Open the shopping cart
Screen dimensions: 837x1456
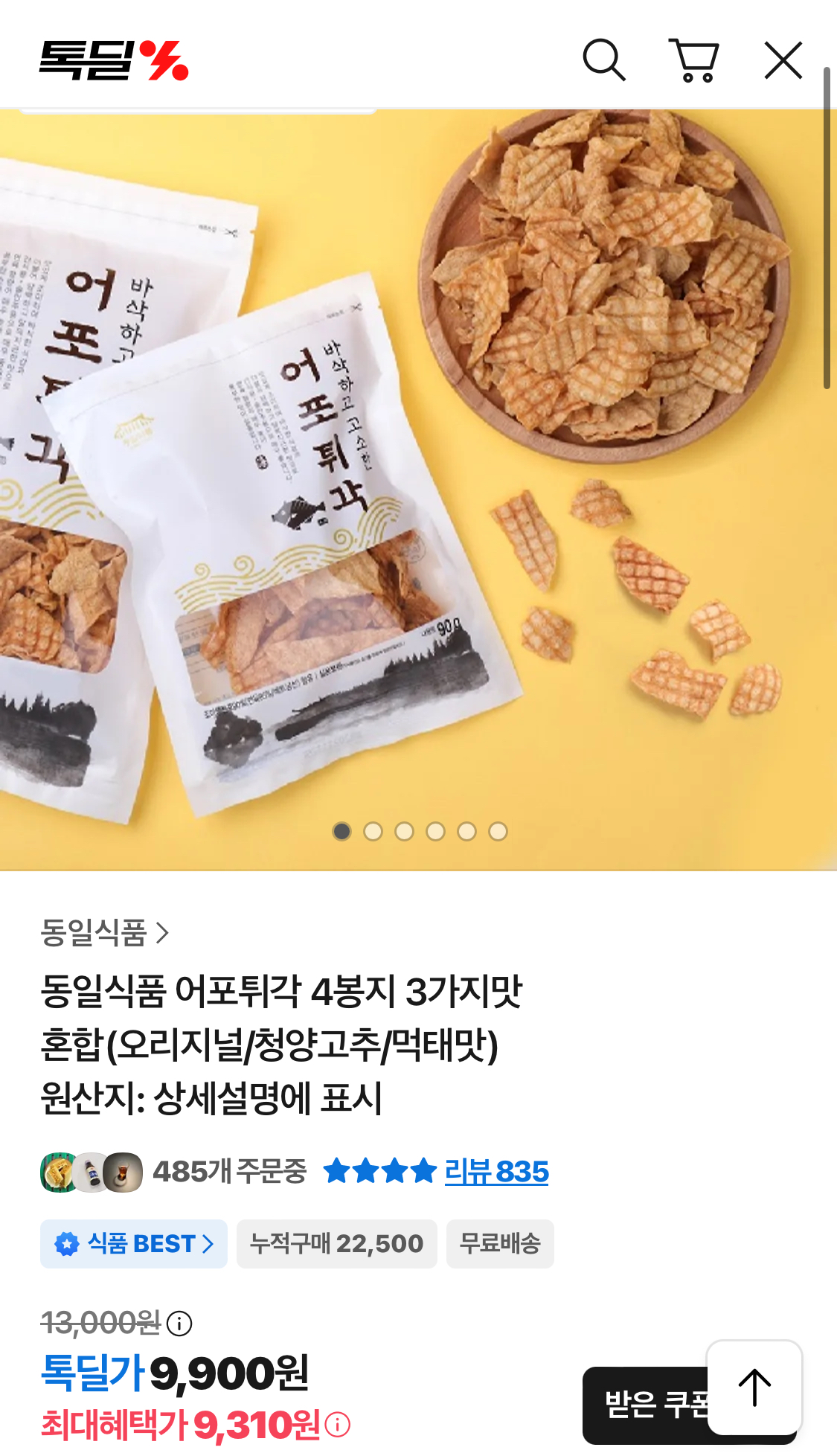[x=694, y=60]
